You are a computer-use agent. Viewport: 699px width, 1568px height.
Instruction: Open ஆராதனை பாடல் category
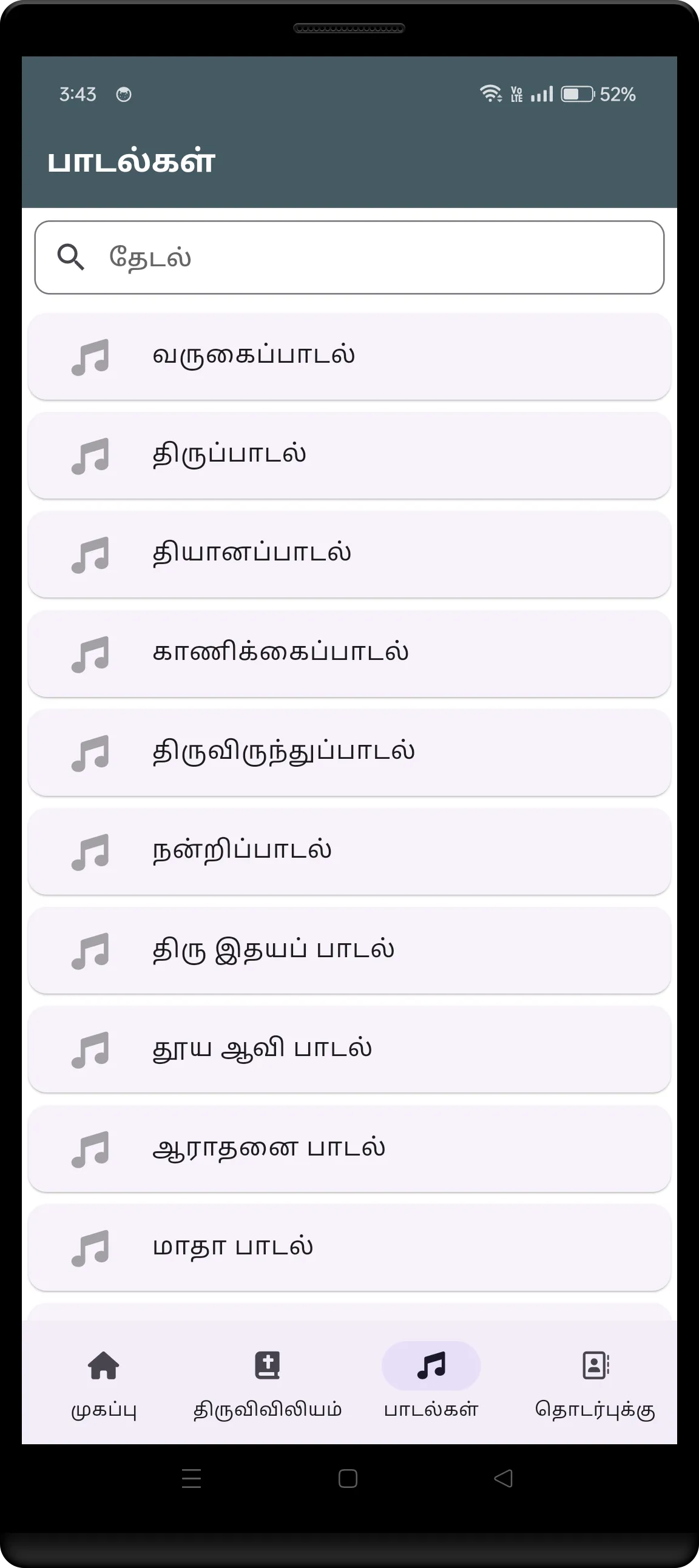pos(349,1149)
